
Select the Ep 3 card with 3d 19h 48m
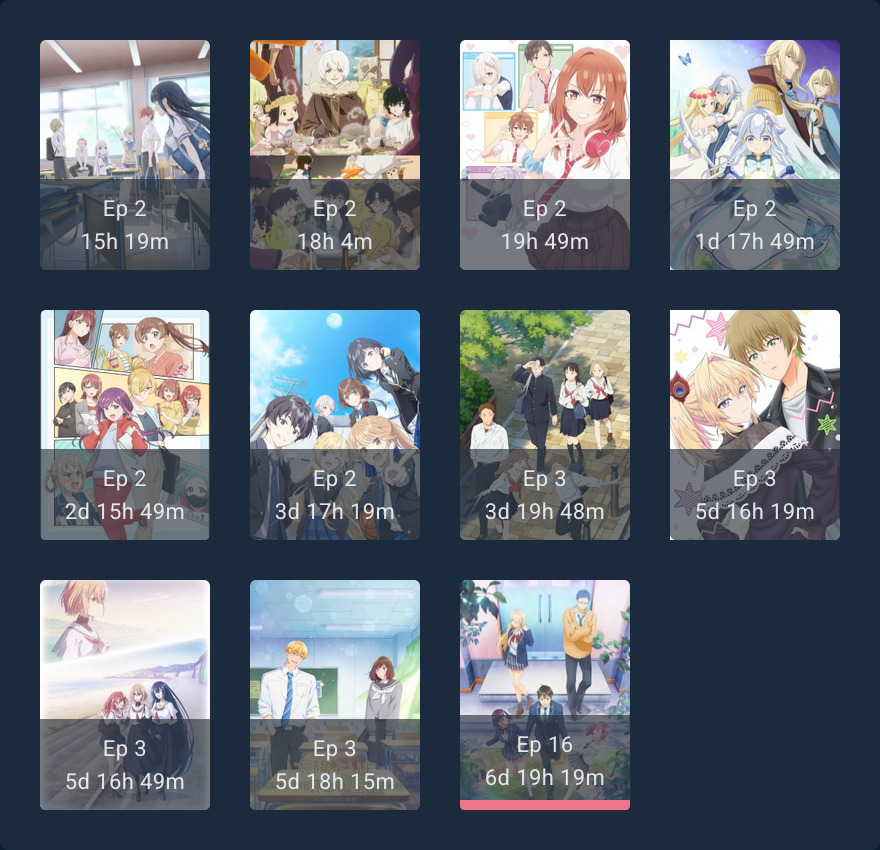coord(545,425)
